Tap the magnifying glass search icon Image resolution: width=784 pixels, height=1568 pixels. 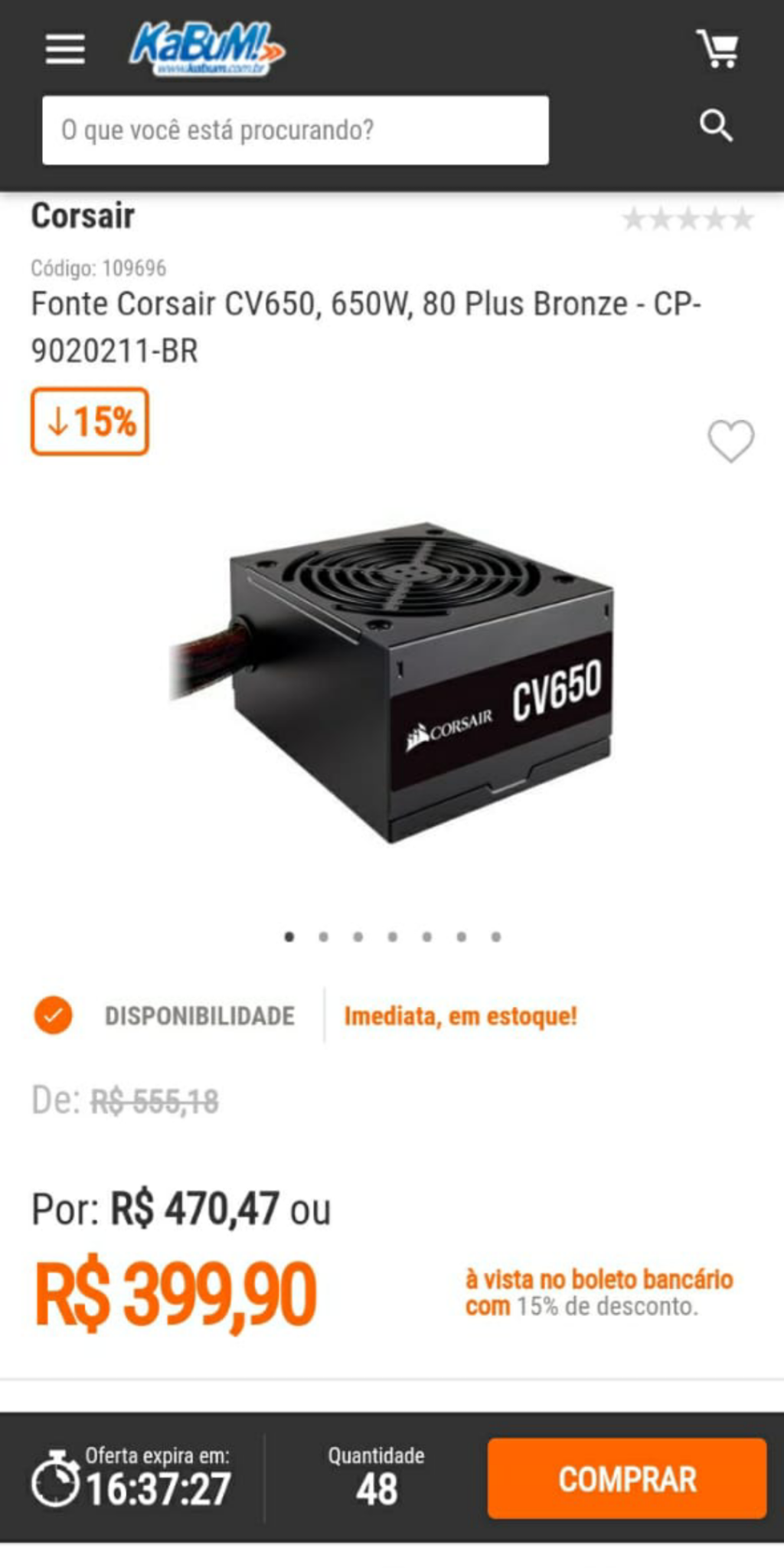[x=716, y=125]
